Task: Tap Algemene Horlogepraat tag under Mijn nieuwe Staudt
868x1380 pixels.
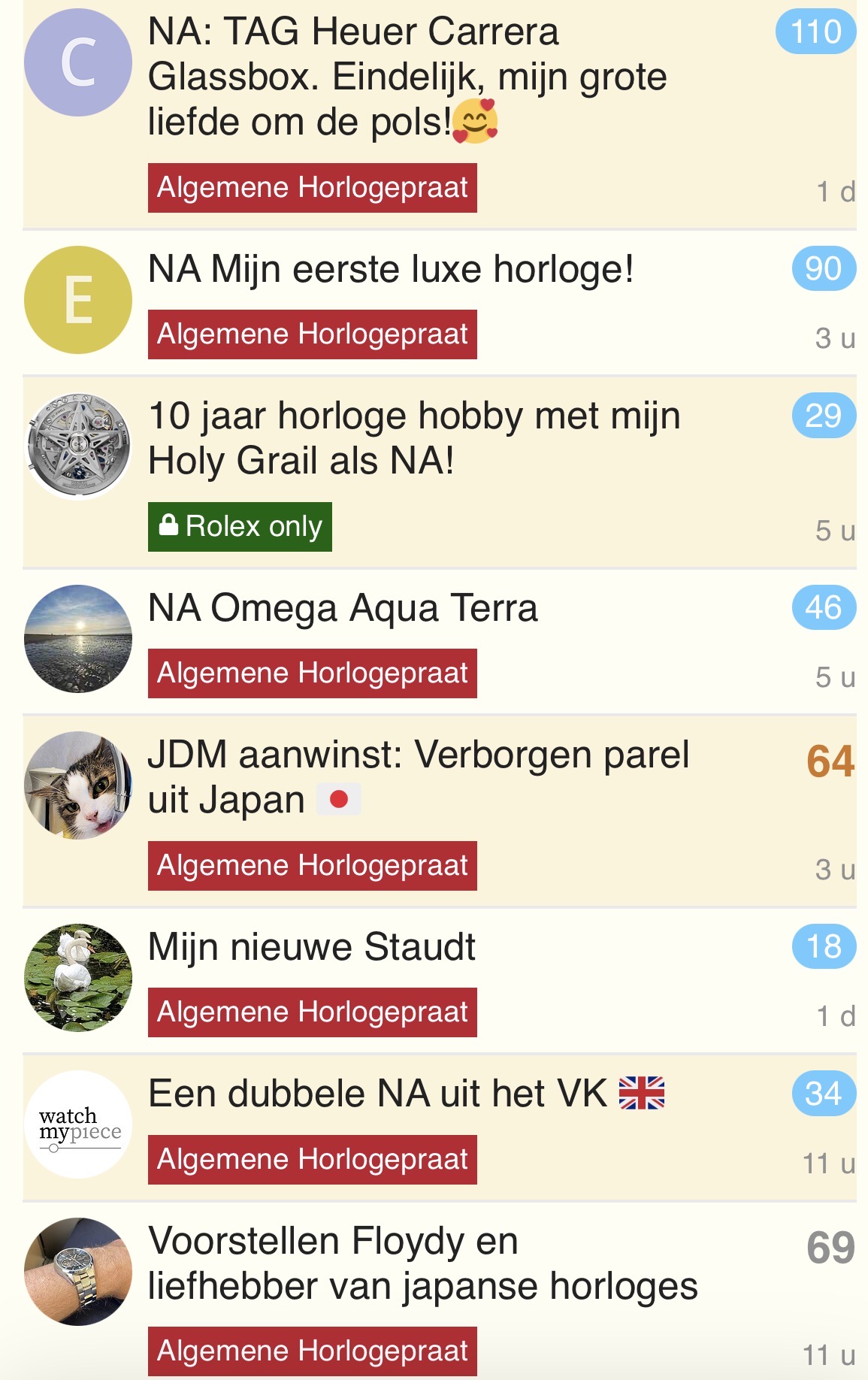Action: click(x=312, y=1012)
